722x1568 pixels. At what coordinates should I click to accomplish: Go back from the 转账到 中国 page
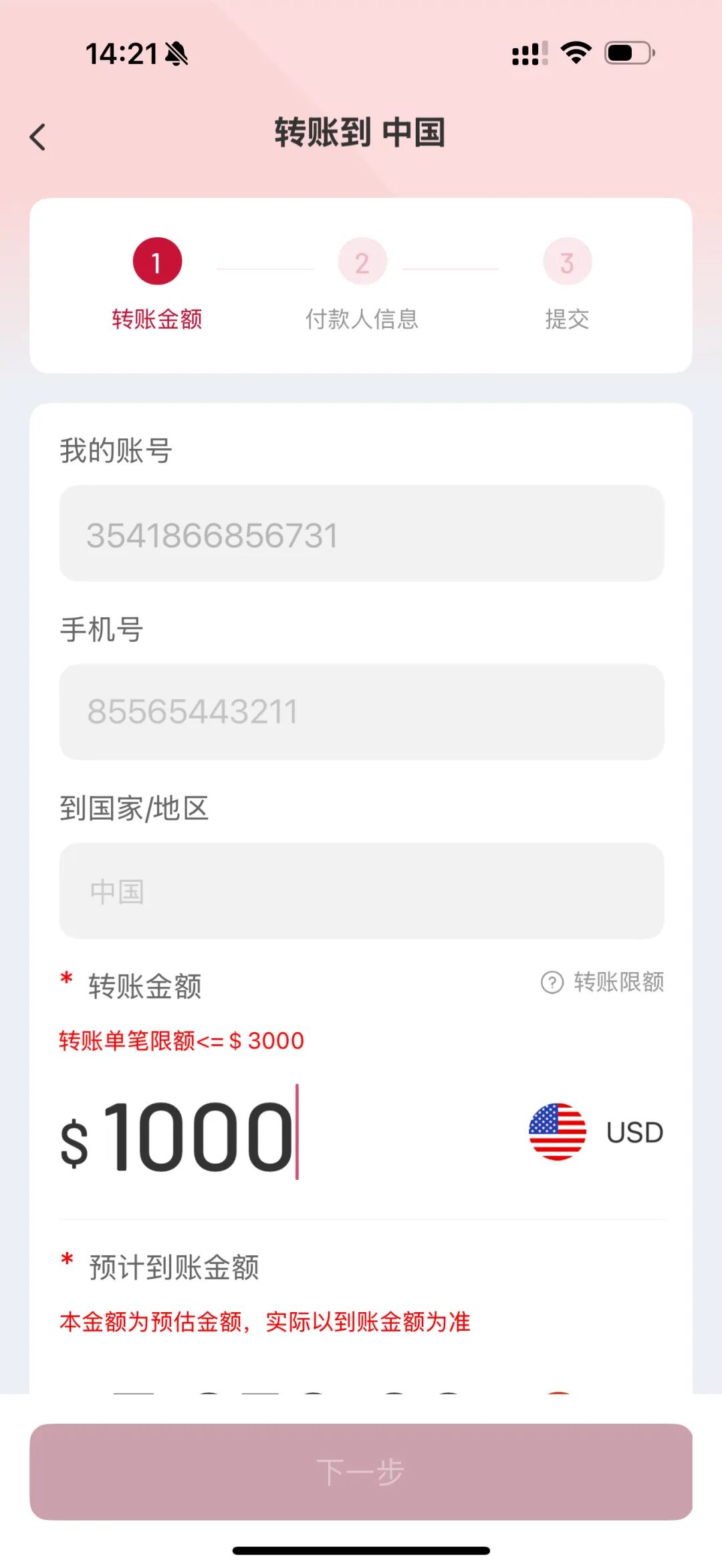point(38,137)
